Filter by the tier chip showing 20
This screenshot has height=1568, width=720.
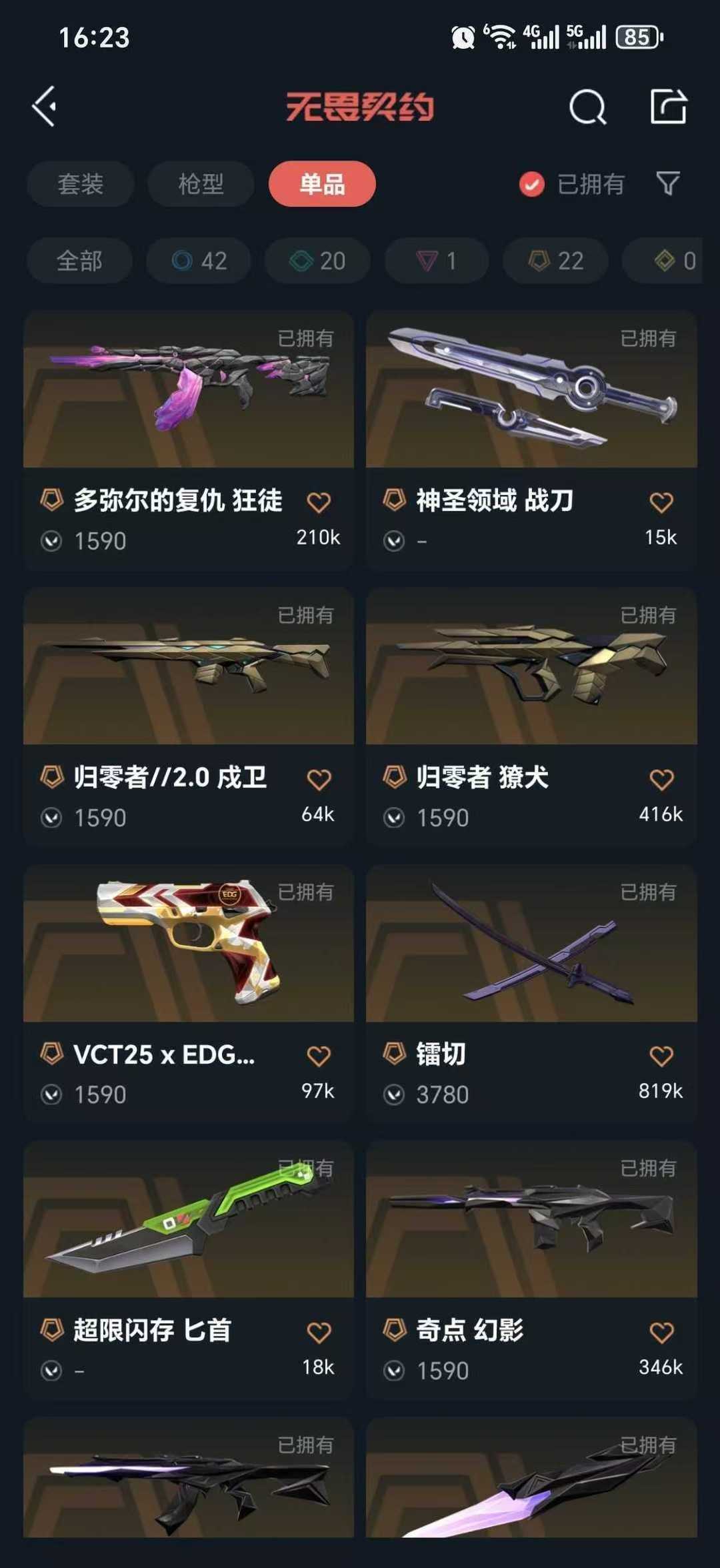pyautogui.click(x=317, y=261)
